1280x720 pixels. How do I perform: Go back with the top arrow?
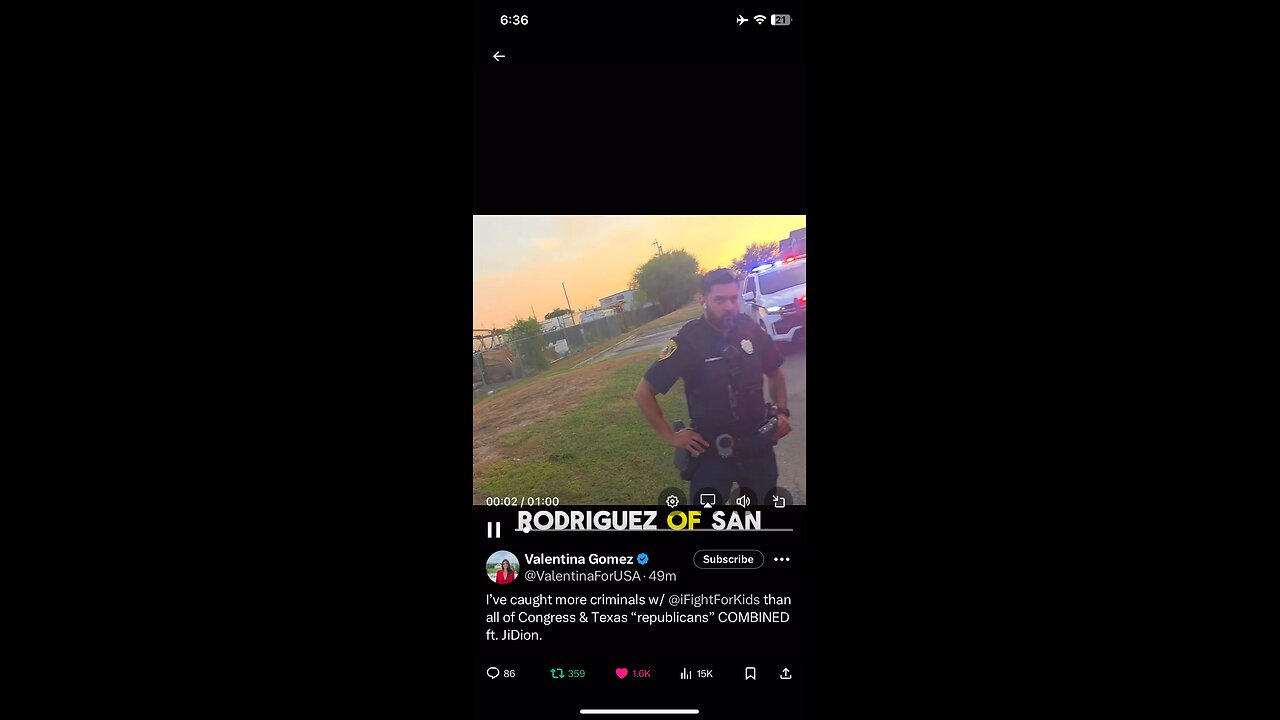[x=499, y=57]
